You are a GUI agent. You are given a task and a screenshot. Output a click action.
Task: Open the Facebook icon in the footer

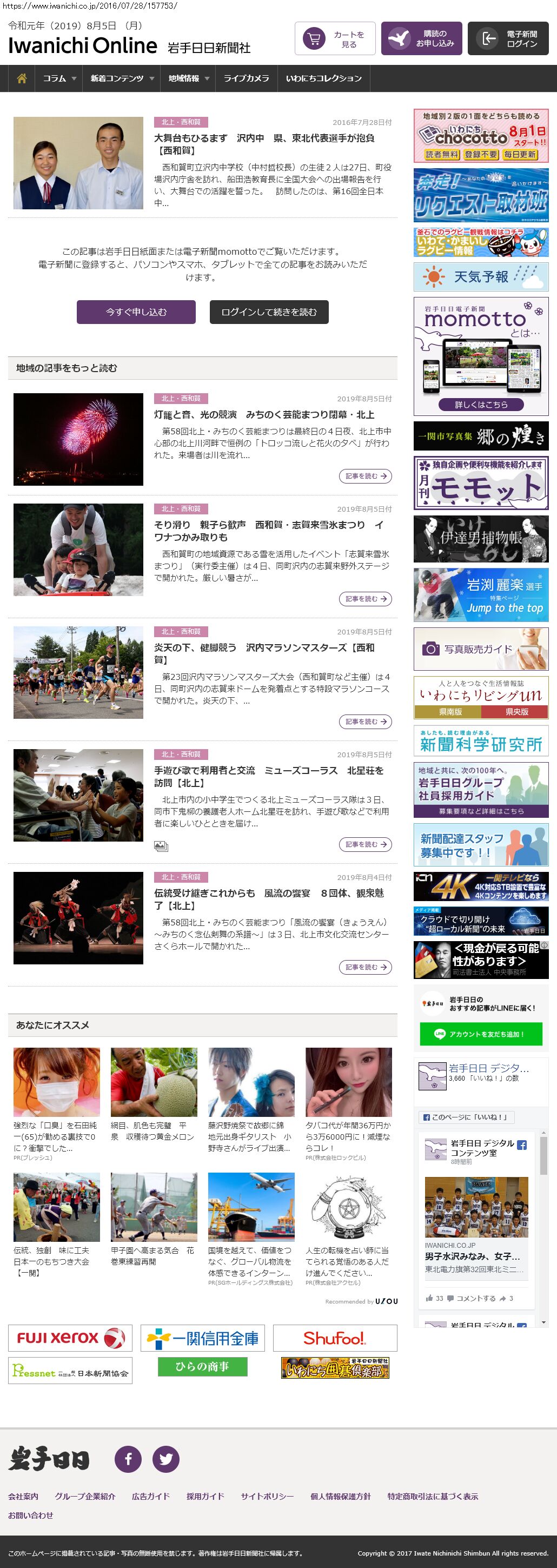tap(129, 1459)
